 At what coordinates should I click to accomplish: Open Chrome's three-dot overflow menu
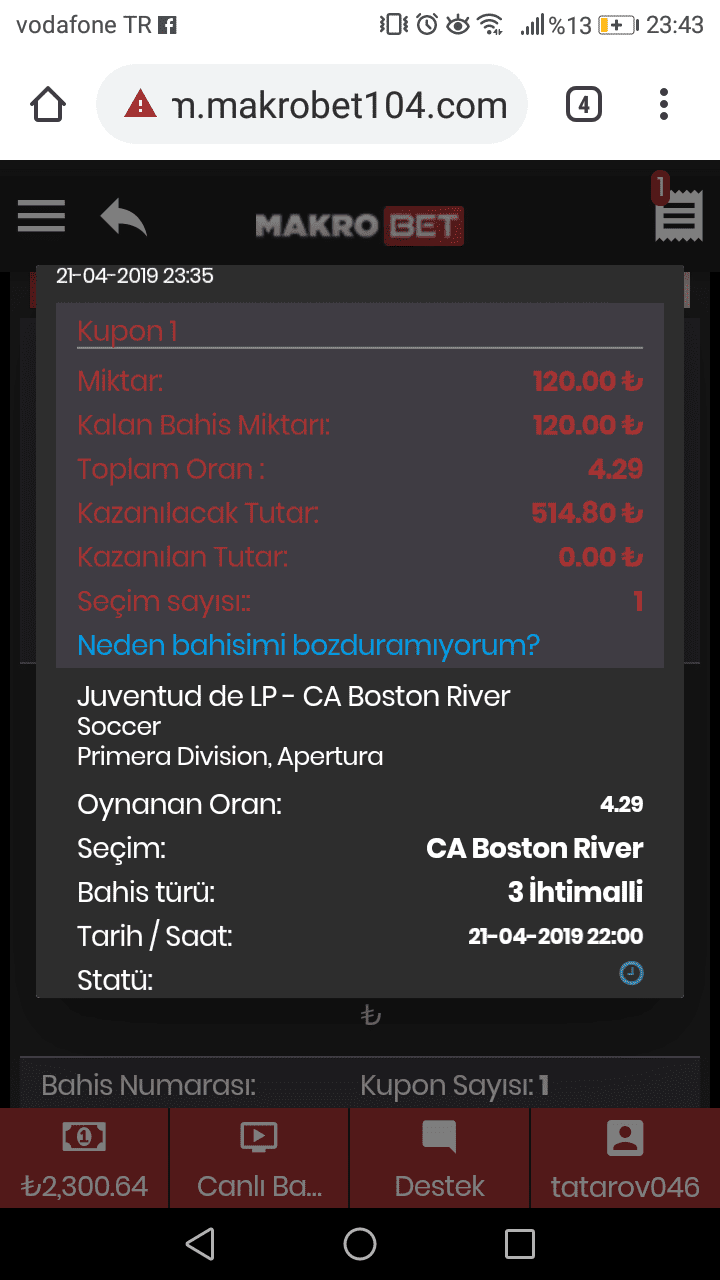click(x=664, y=104)
